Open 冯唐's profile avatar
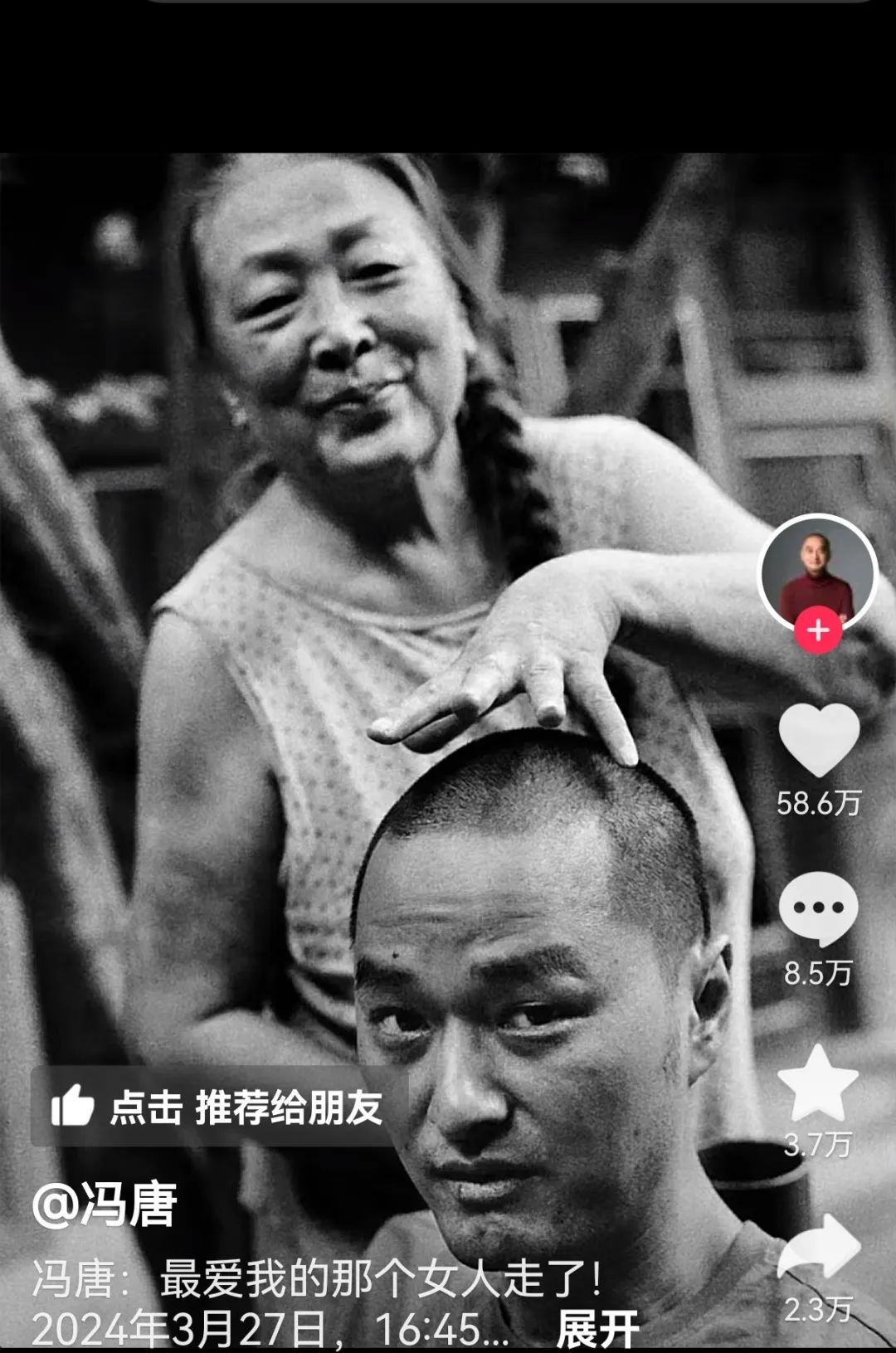The image size is (896, 1353). pos(818,572)
